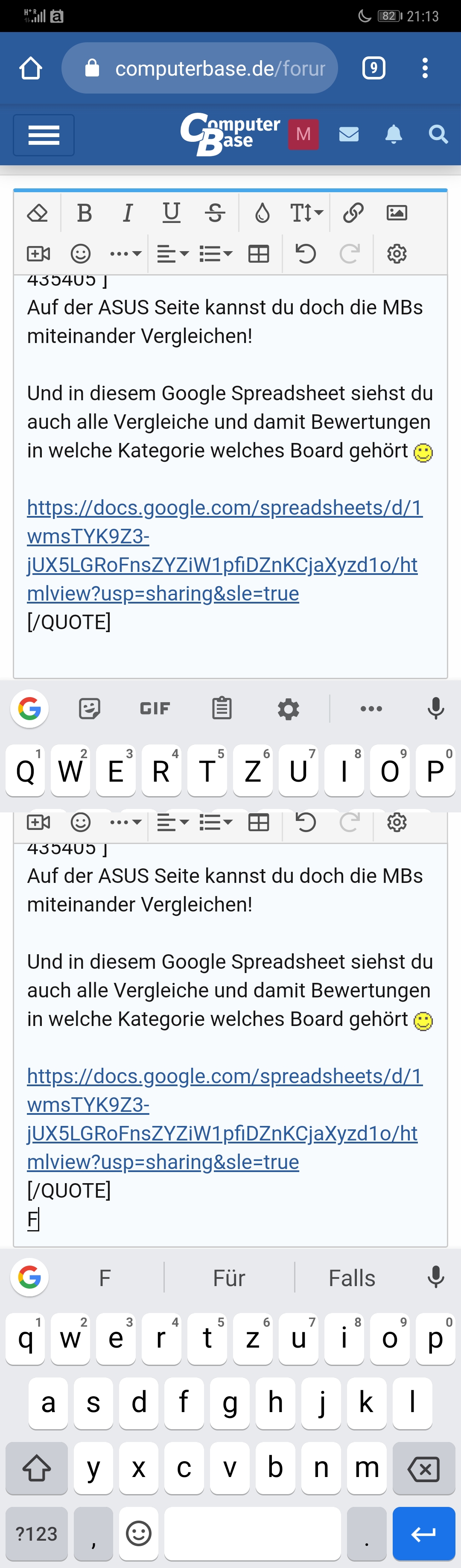Open the private messages envelope
Image resolution: width=461 pixels, height=1568 pixels.
(348, 134)
